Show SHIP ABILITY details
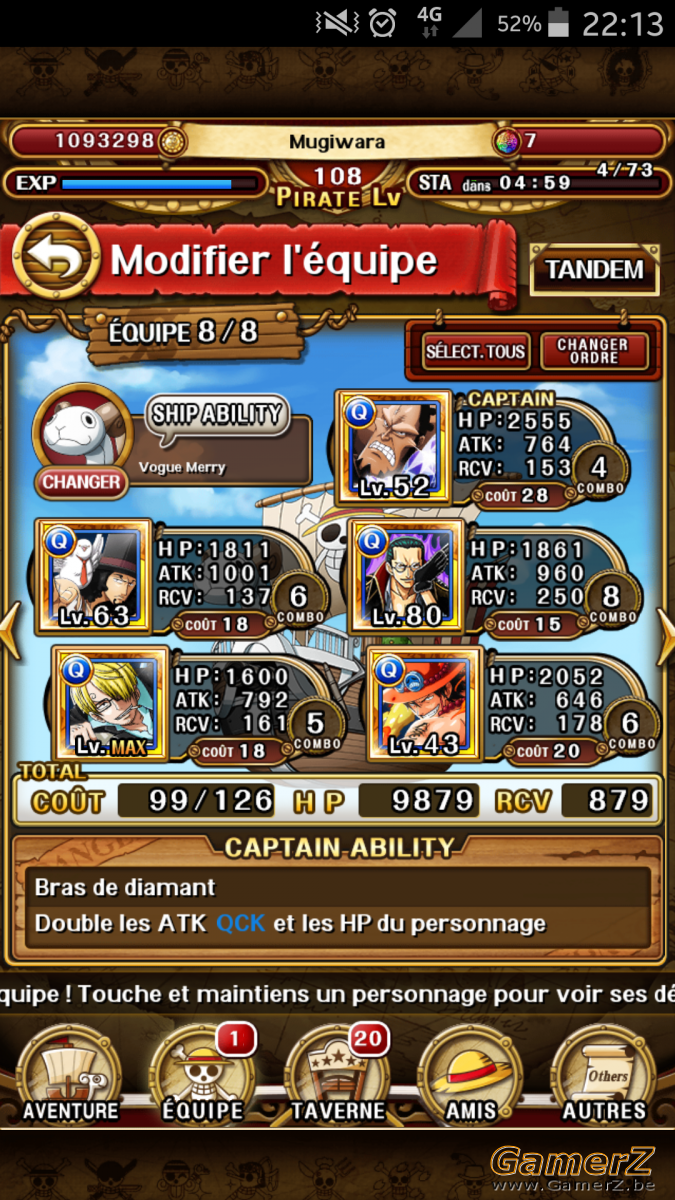Viewport: 675px width, 1200px height. click(217, 414)
